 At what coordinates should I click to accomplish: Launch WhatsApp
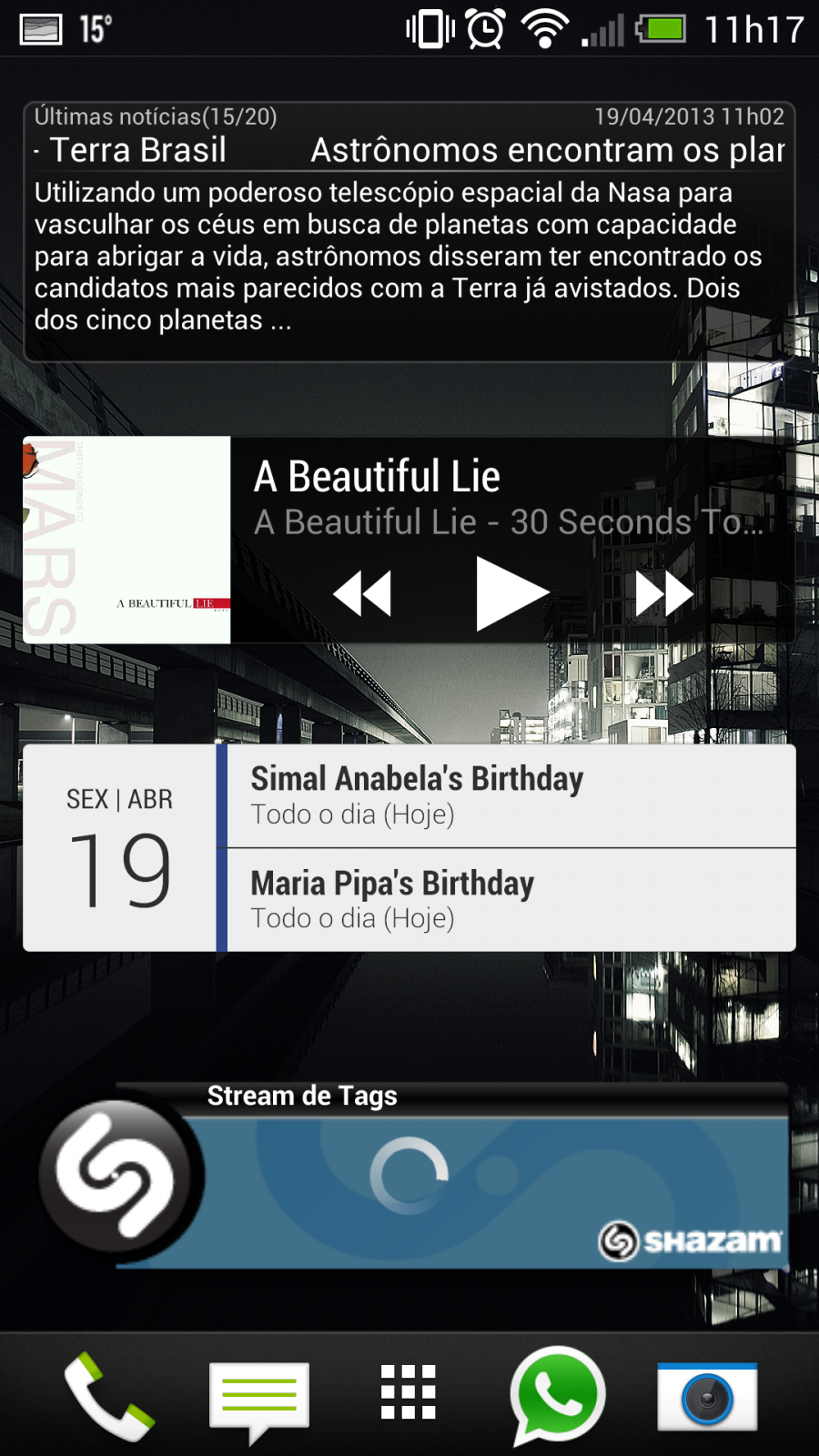point(558,1396)
